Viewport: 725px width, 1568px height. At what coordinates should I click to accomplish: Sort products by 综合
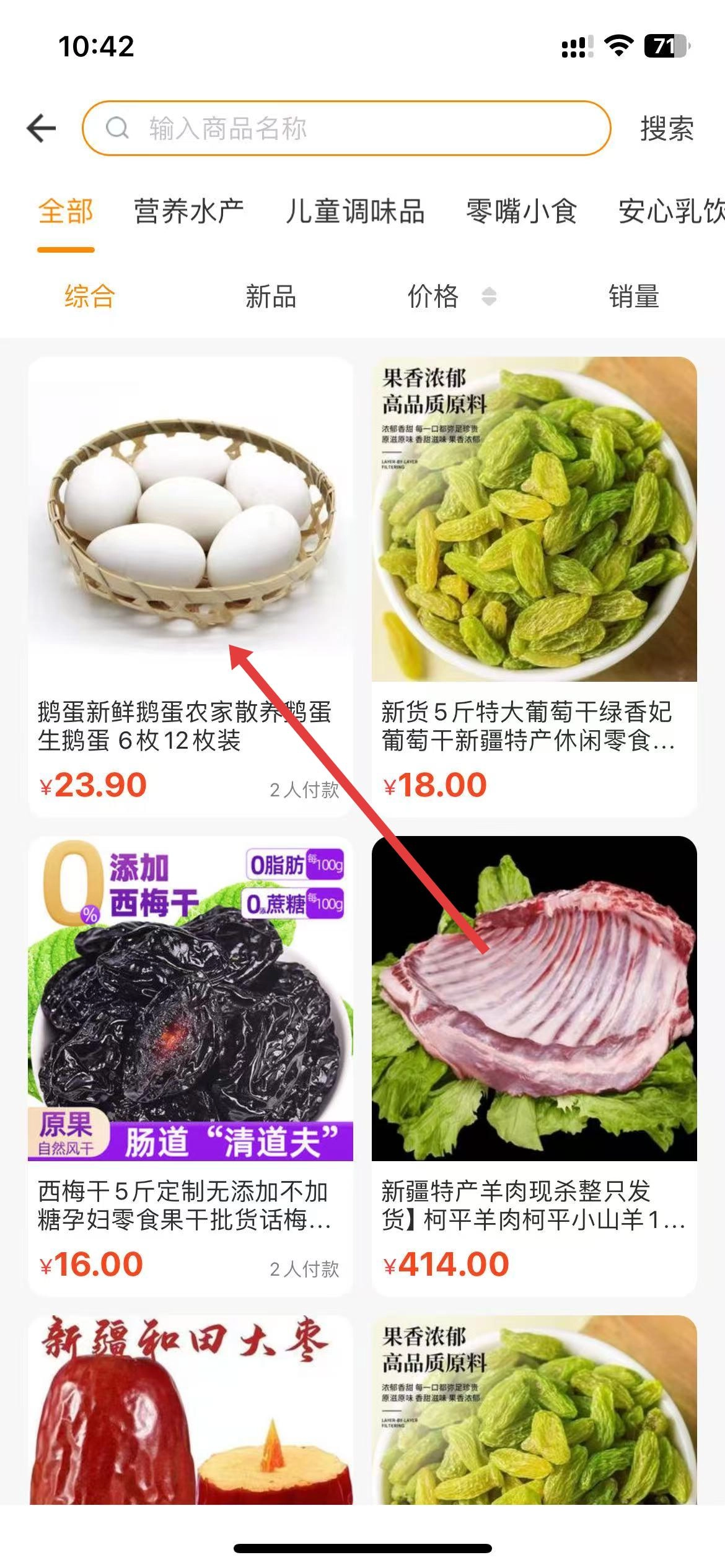(x=90, y=297)
